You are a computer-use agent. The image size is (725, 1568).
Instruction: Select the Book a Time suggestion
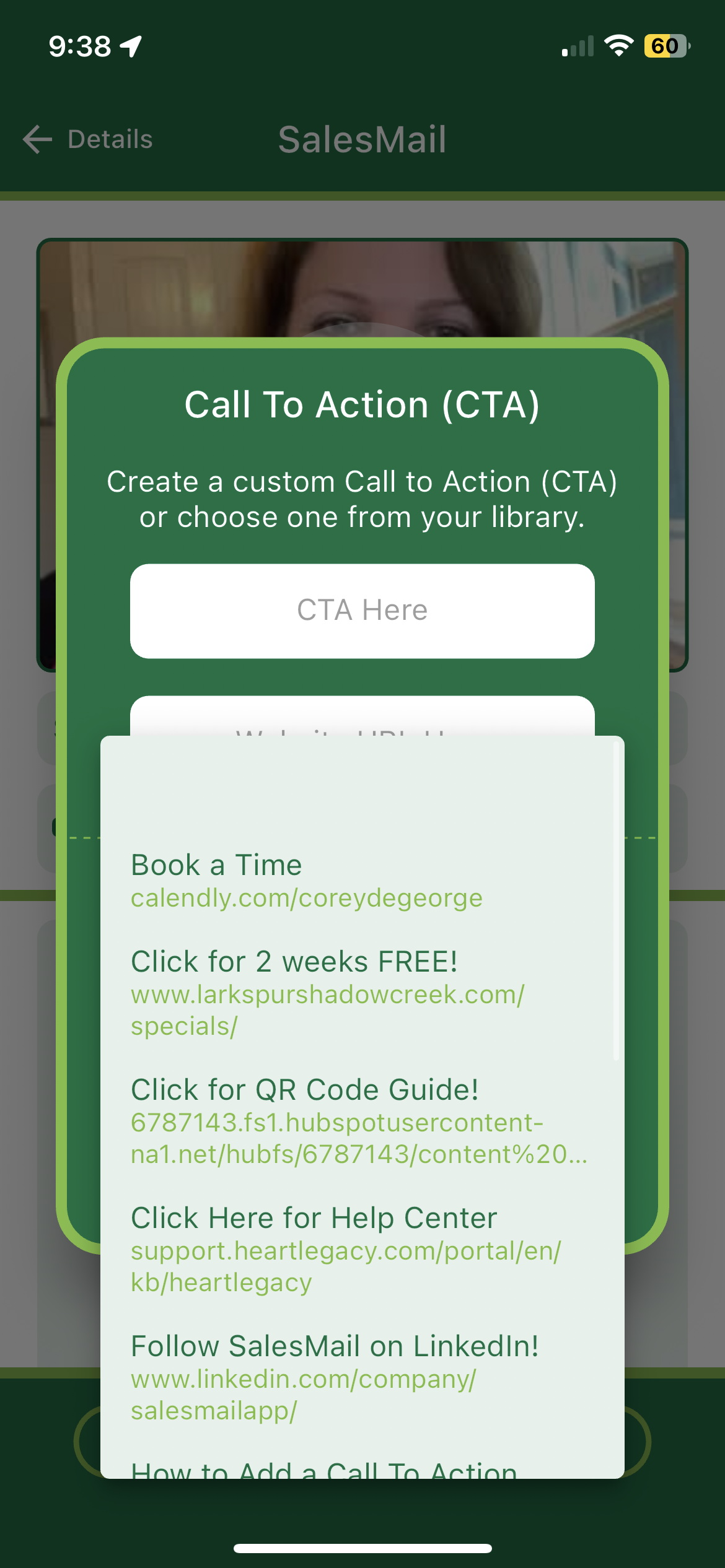(306, 880)
